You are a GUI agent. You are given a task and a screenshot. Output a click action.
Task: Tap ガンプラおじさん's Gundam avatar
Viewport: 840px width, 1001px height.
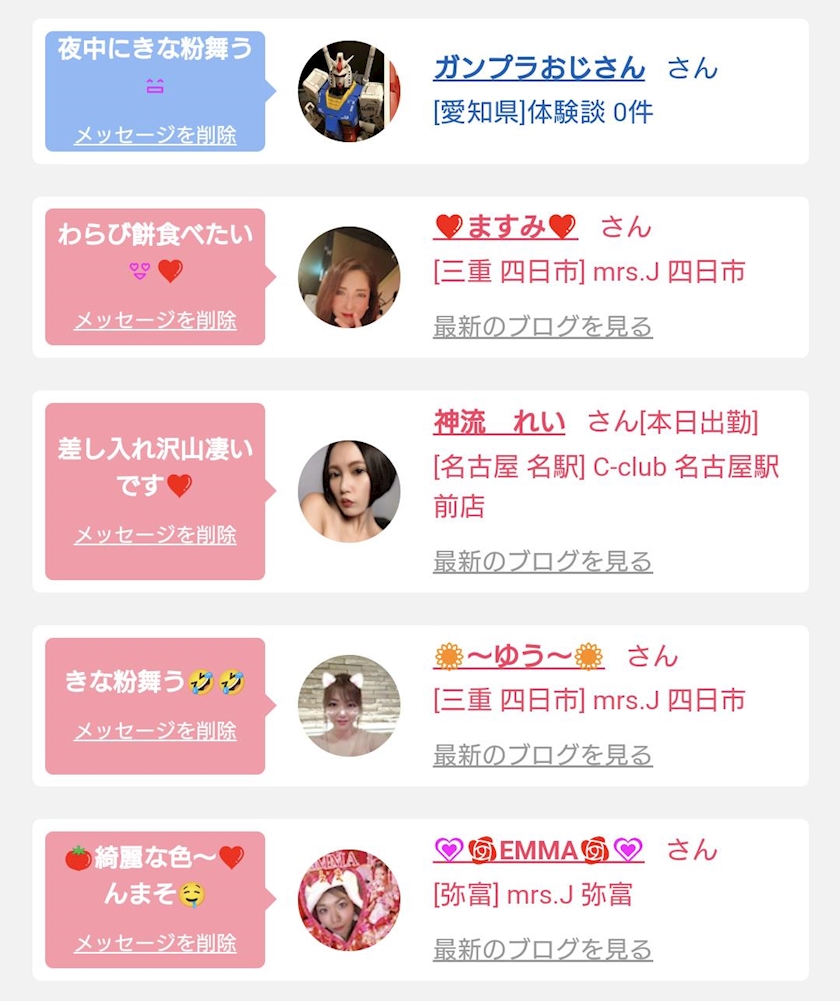[x=349, y=91]
